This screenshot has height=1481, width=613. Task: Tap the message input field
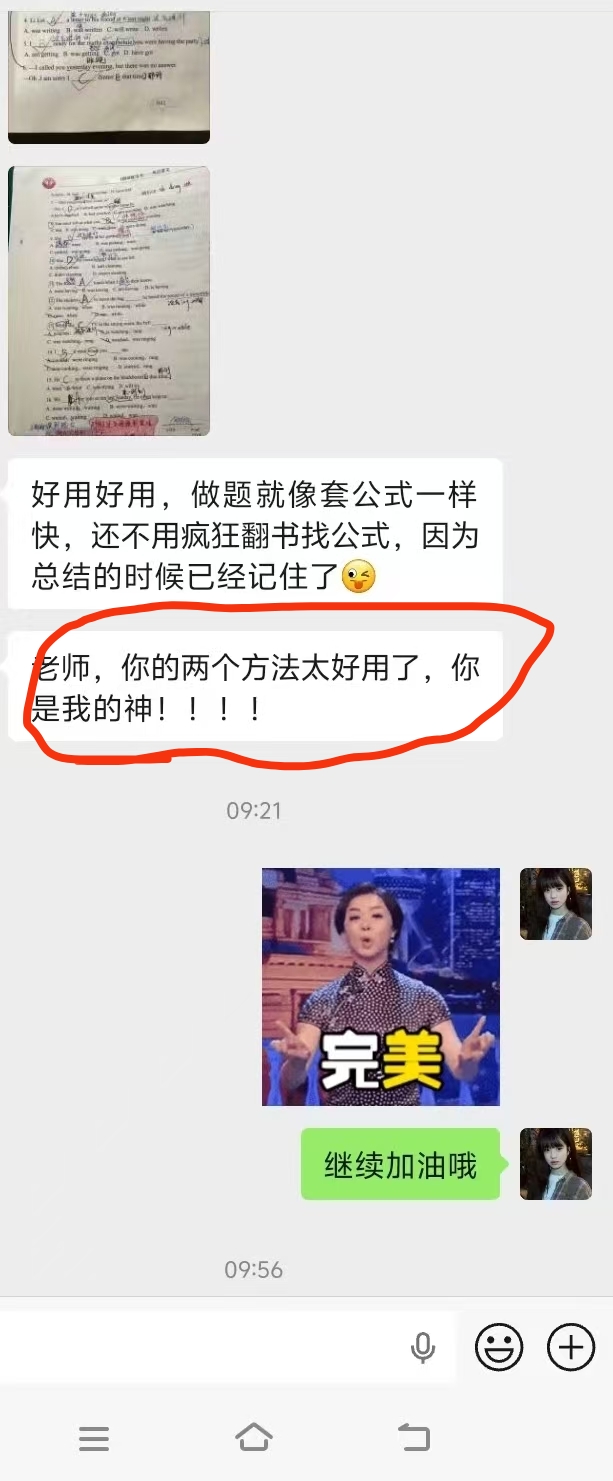(200, 1348)
